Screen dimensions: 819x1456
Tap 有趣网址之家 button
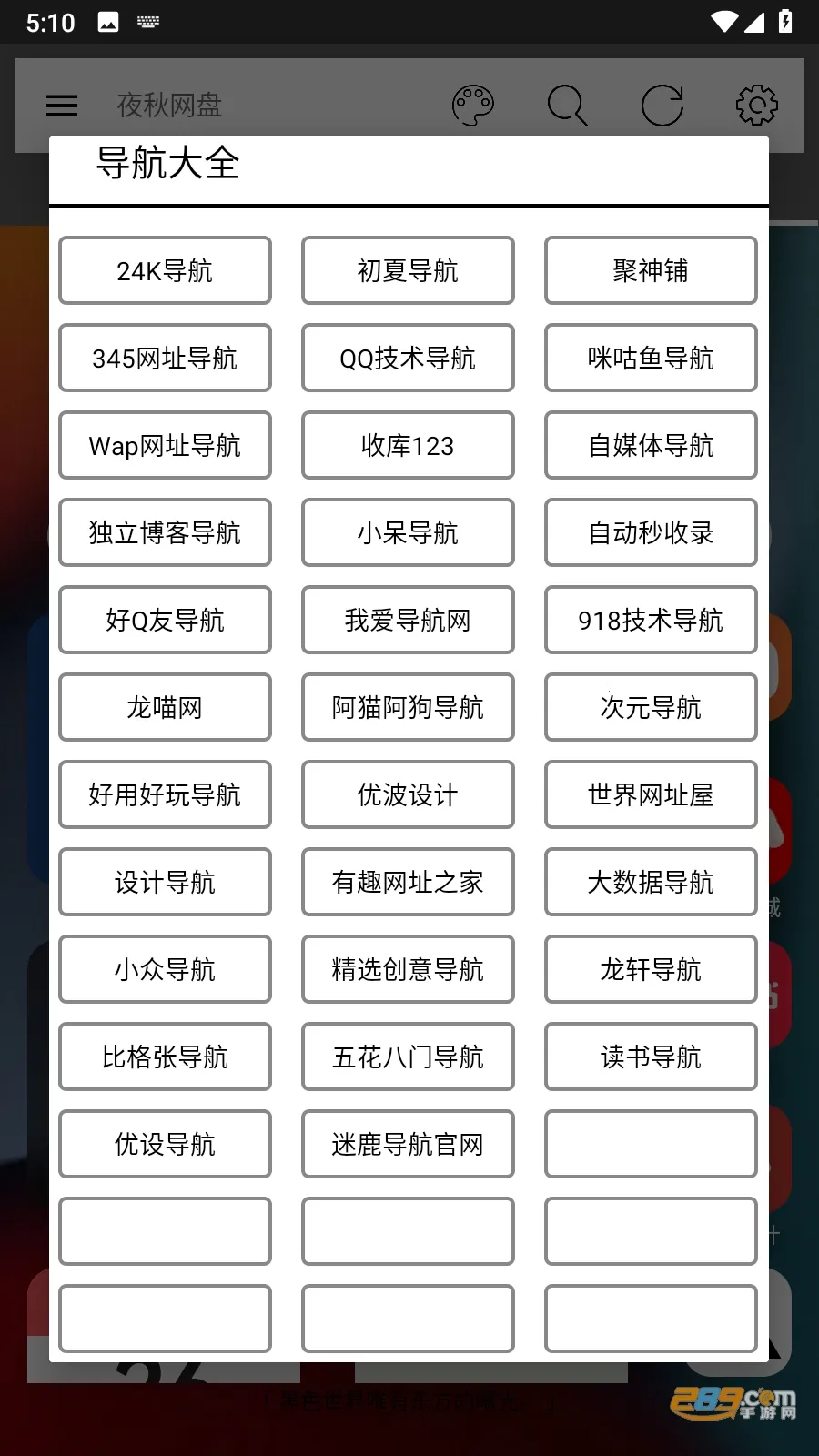click(x=408, y=882)
